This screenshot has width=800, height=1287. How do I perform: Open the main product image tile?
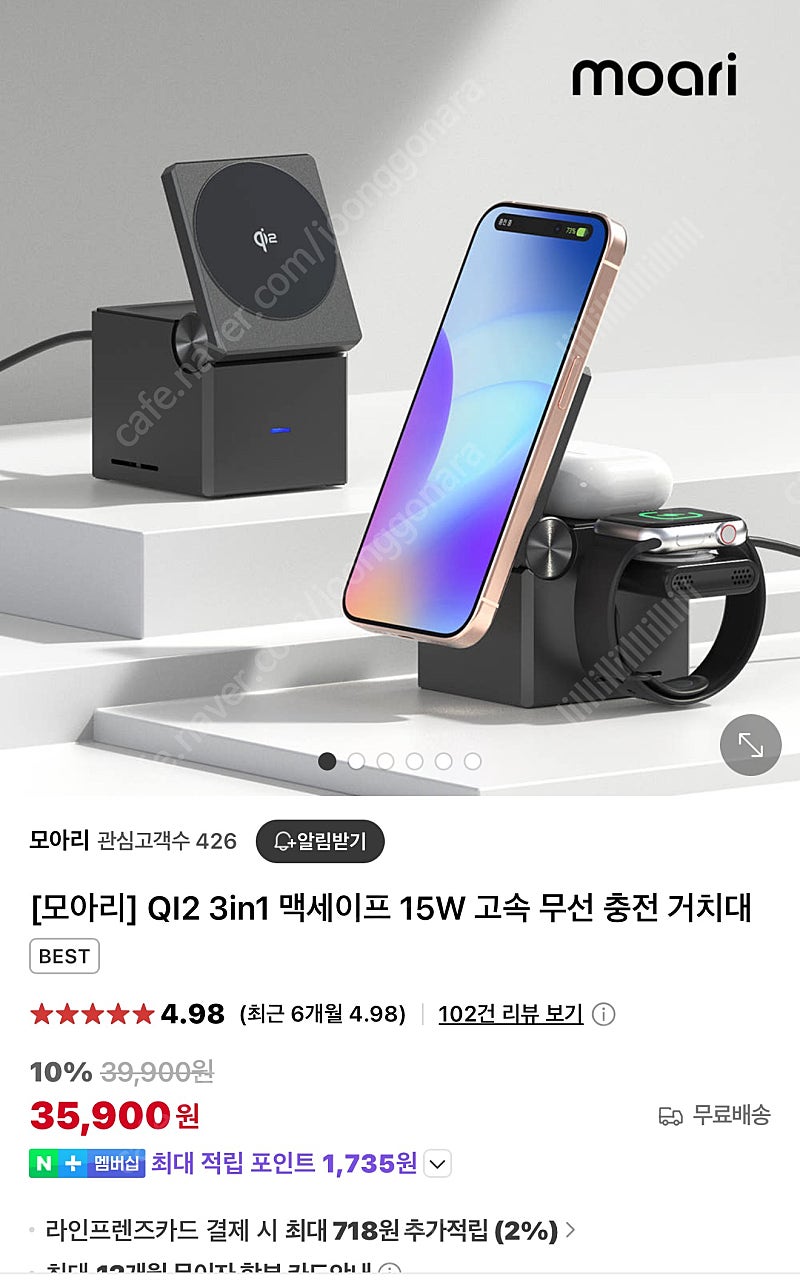pyautogui.click(x=400, y=399)
